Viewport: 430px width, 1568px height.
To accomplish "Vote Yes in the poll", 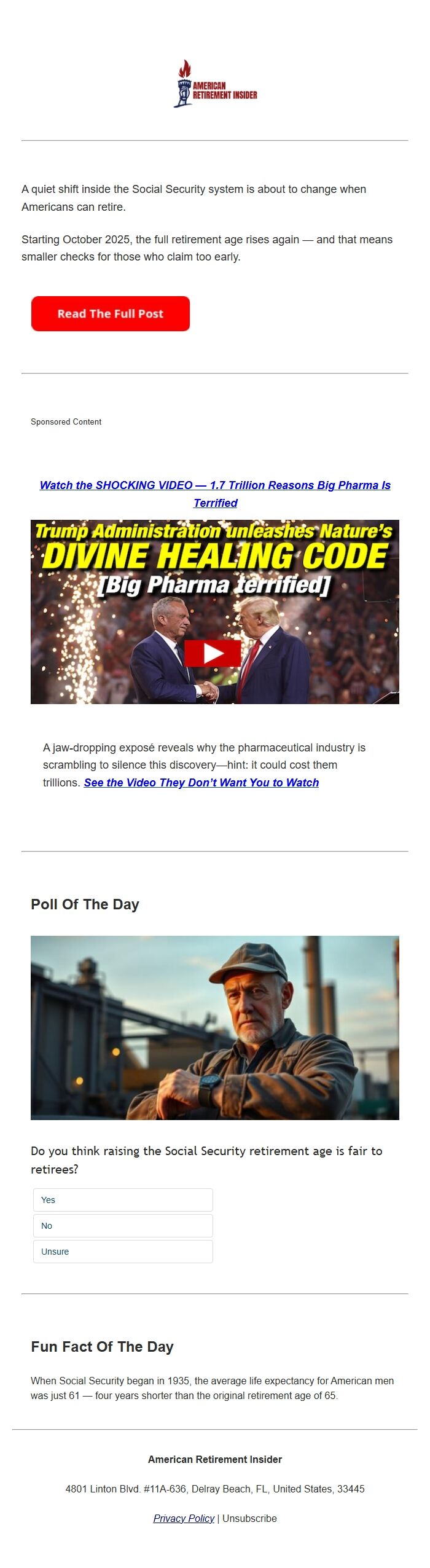I will click(x=123, y=1200).
